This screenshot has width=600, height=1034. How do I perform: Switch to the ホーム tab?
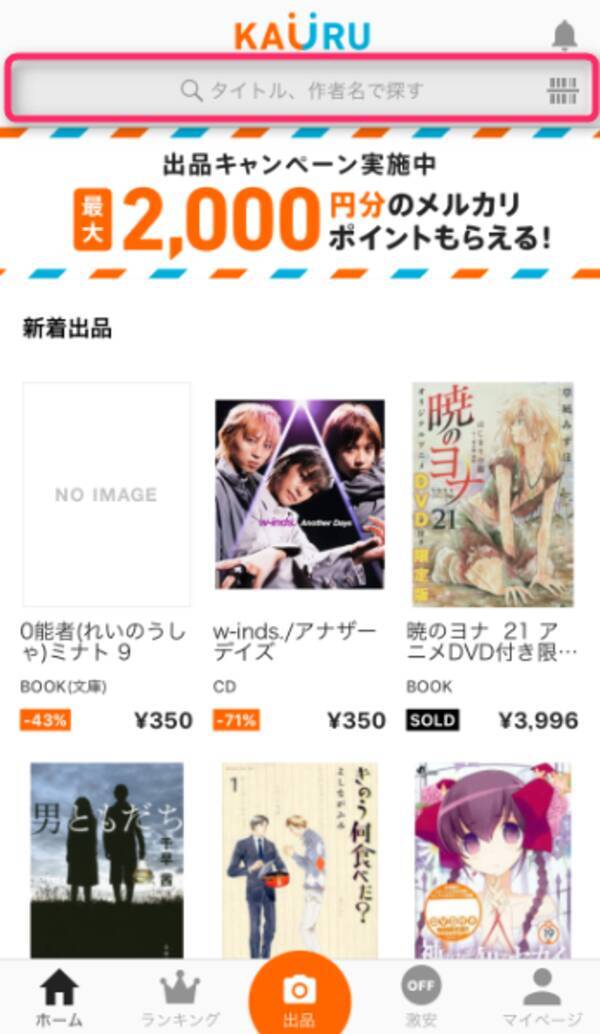click(59, 998)
